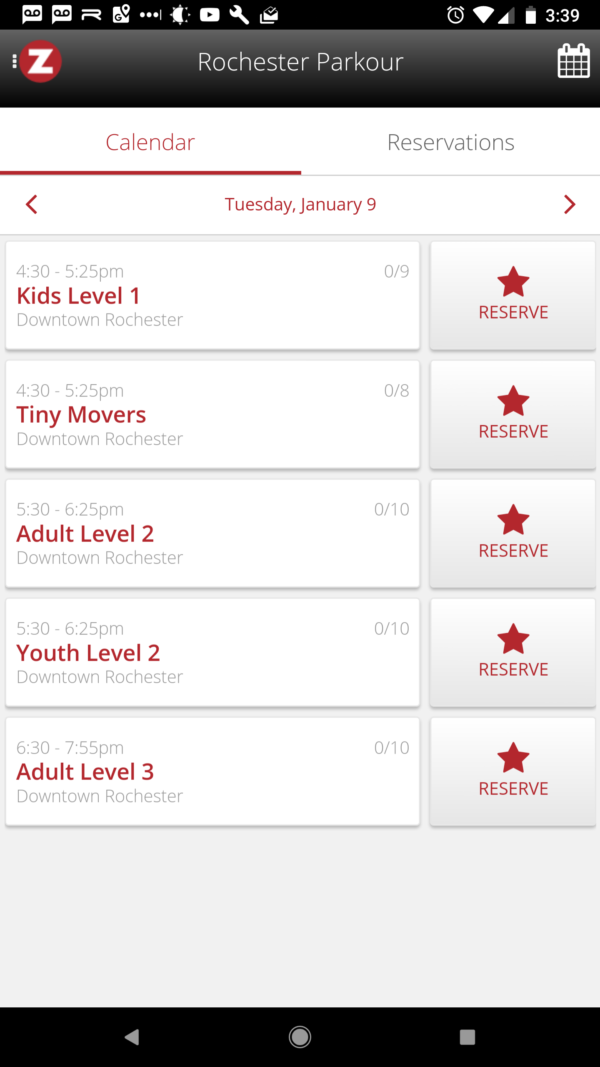600x1067 pixels.
Task: Open the Kids Level 1 class
Action: point(213,295)
